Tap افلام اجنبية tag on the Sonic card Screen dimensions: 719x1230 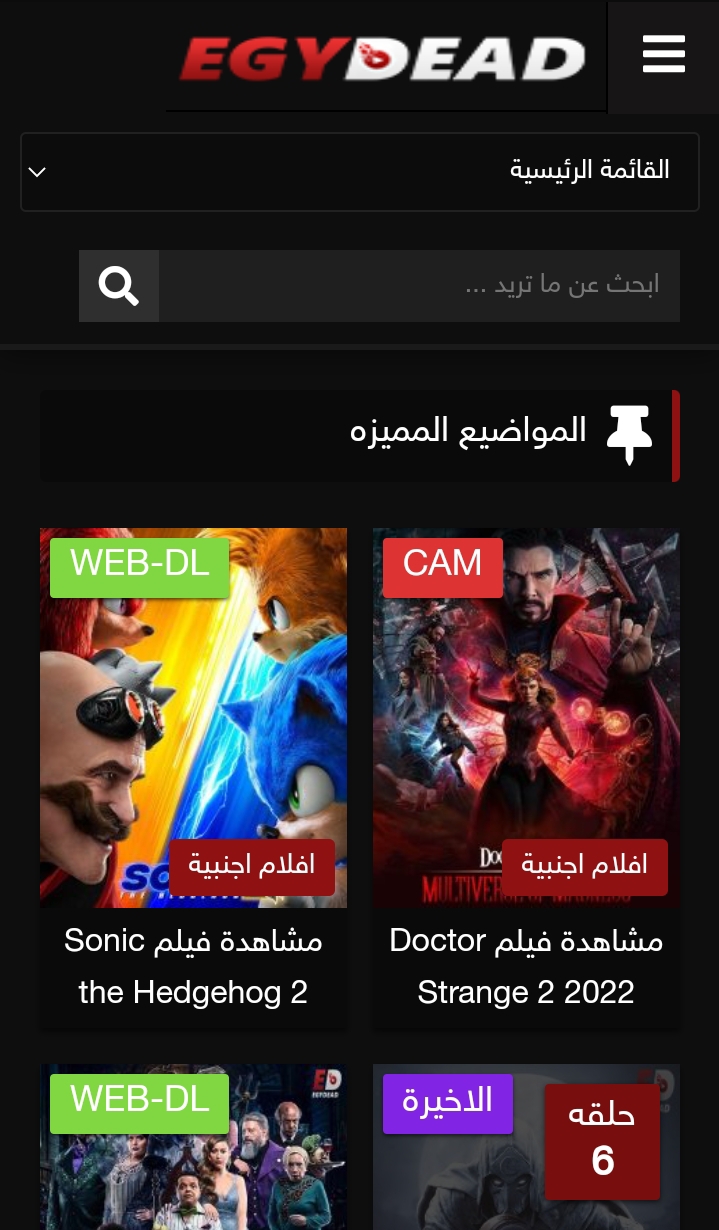click(x=252, y=866)
